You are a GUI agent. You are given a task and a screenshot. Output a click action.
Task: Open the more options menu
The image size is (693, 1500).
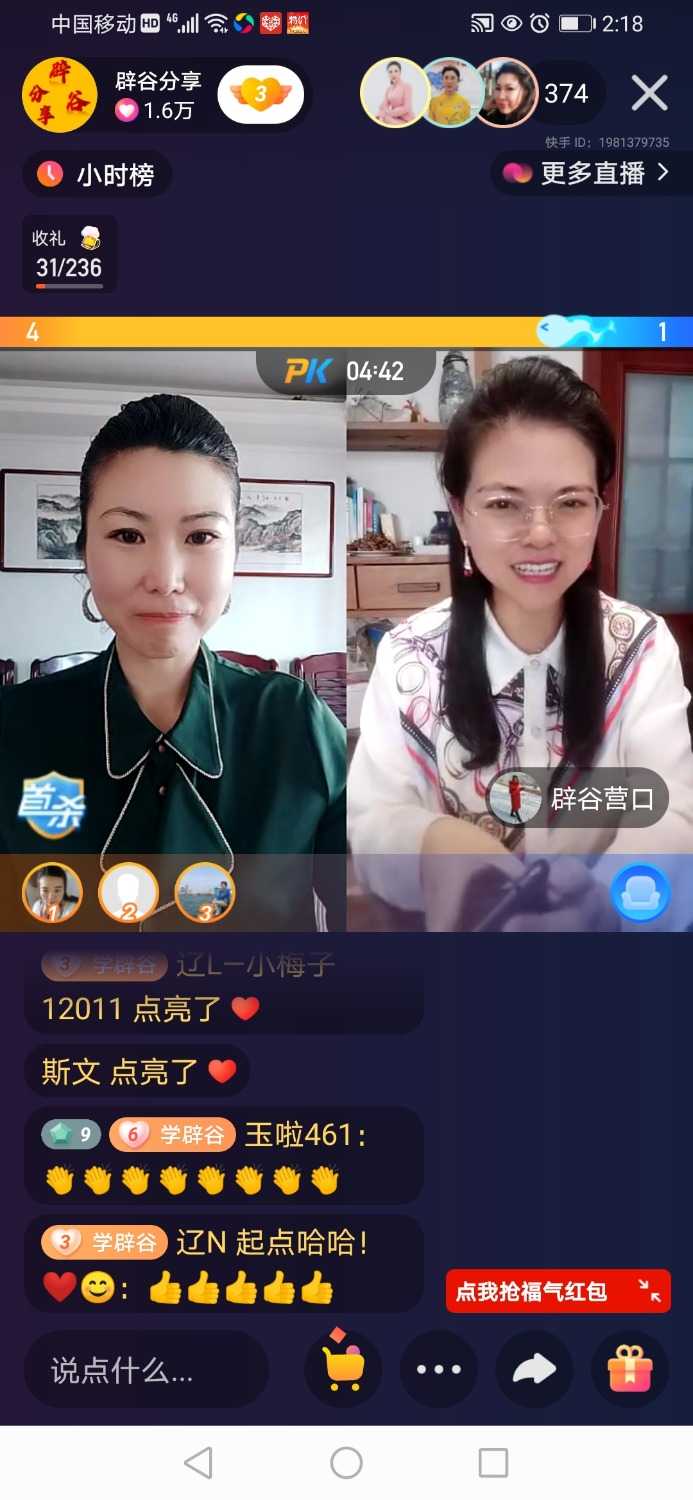[439, 1369]
